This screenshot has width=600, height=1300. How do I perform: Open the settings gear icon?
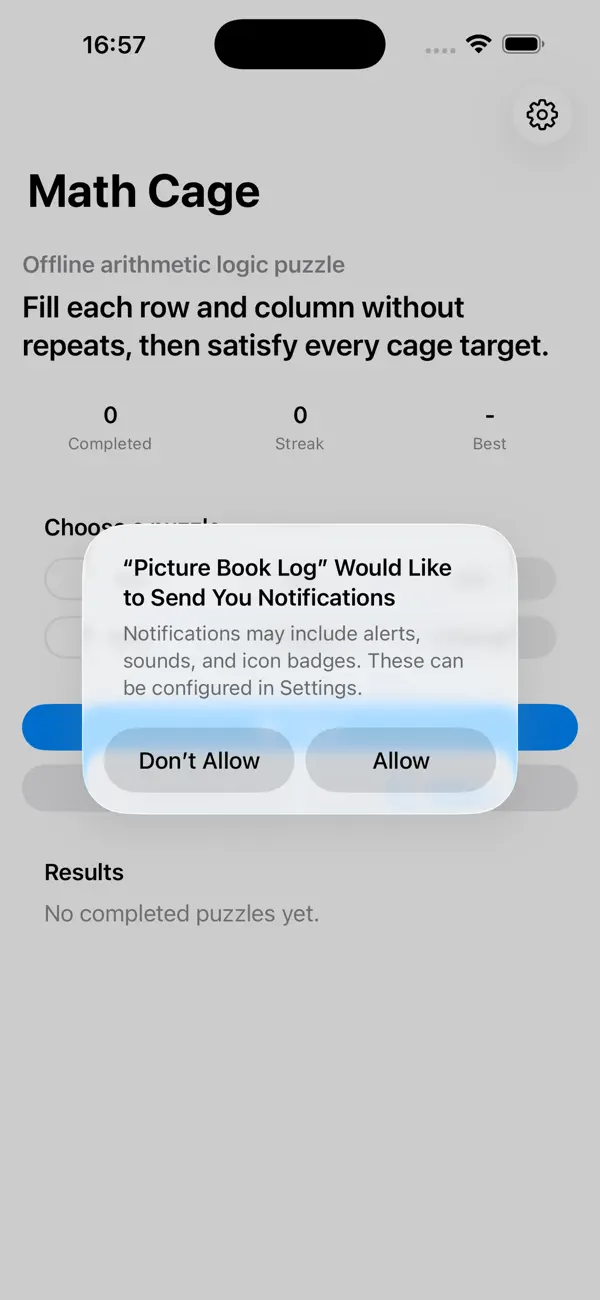click(542, 114)
